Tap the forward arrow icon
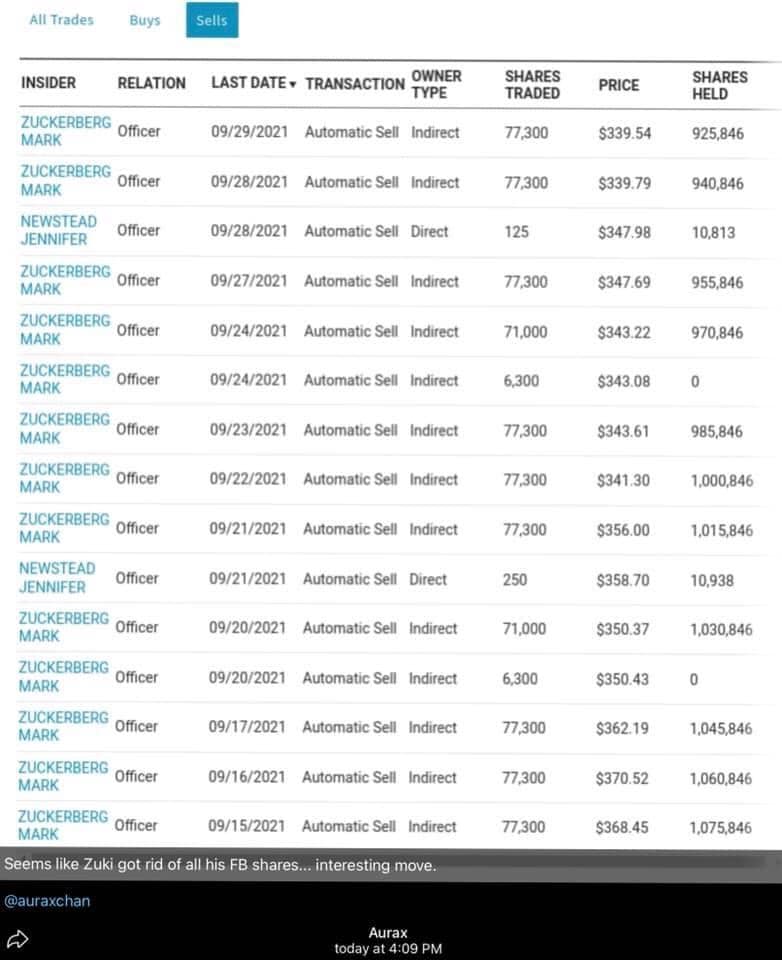This screenshot has width=782, height=960. [x=17, y=938]
